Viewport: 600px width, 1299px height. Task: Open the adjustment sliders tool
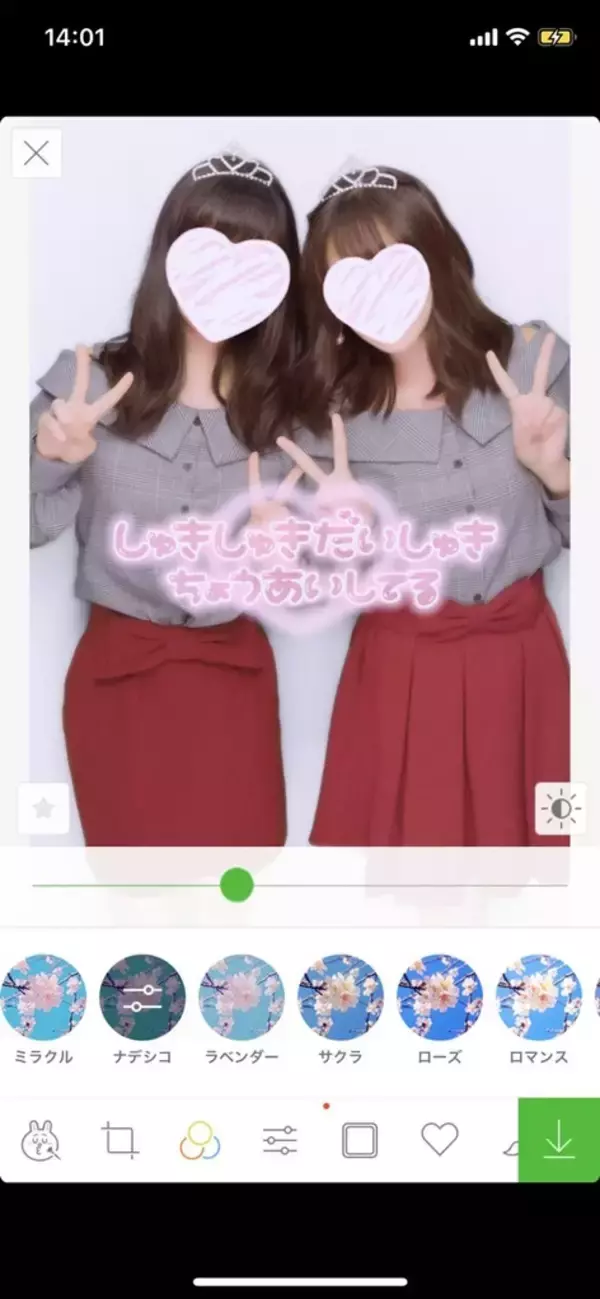280,1140
